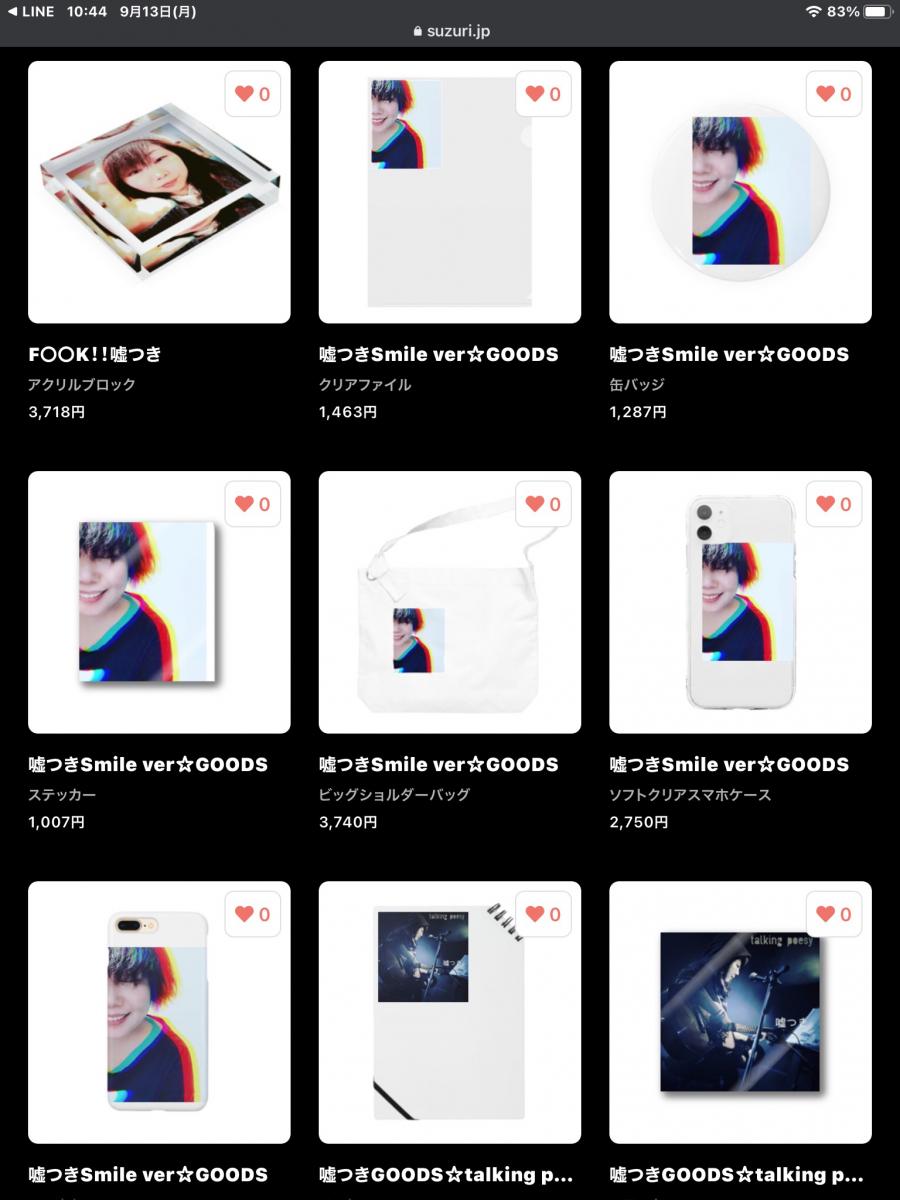The height and width of the screenshot is (1200, 900).
Task: Like the ビッグショルダーバッグ item
Action: click(x=543, y=504)
